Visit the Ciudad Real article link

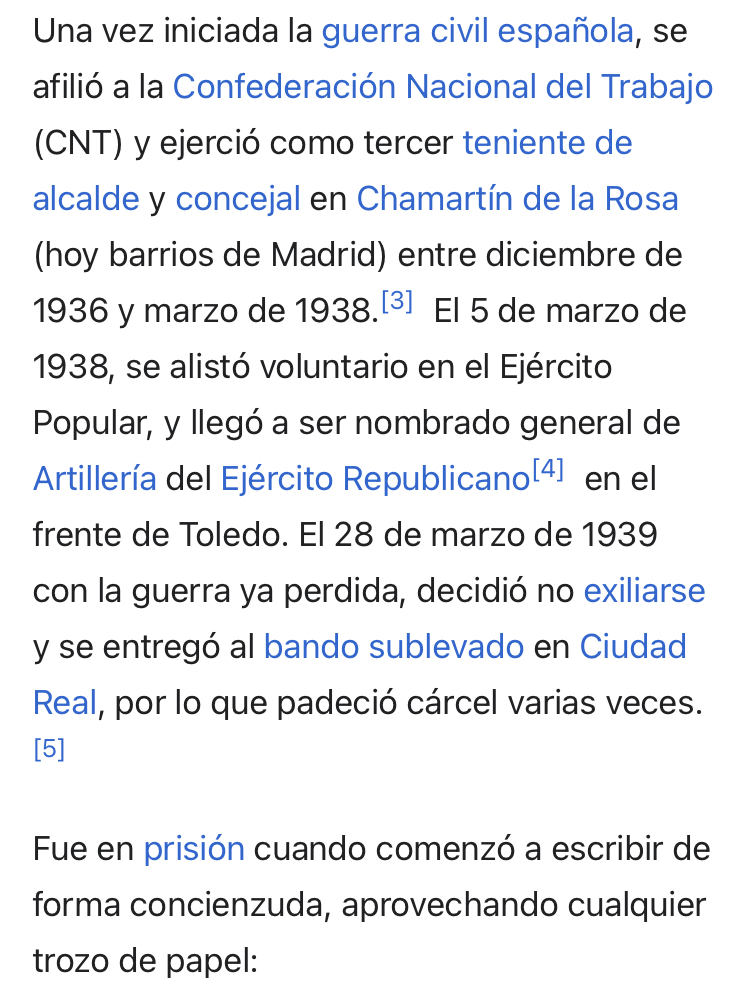click(632, 648)
